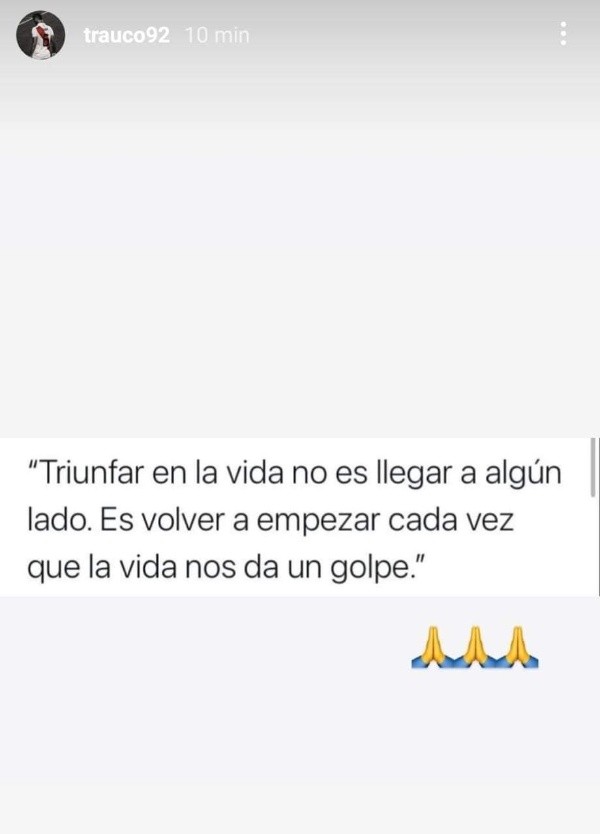Open the trauco92 username link

(x=126, y=36)
